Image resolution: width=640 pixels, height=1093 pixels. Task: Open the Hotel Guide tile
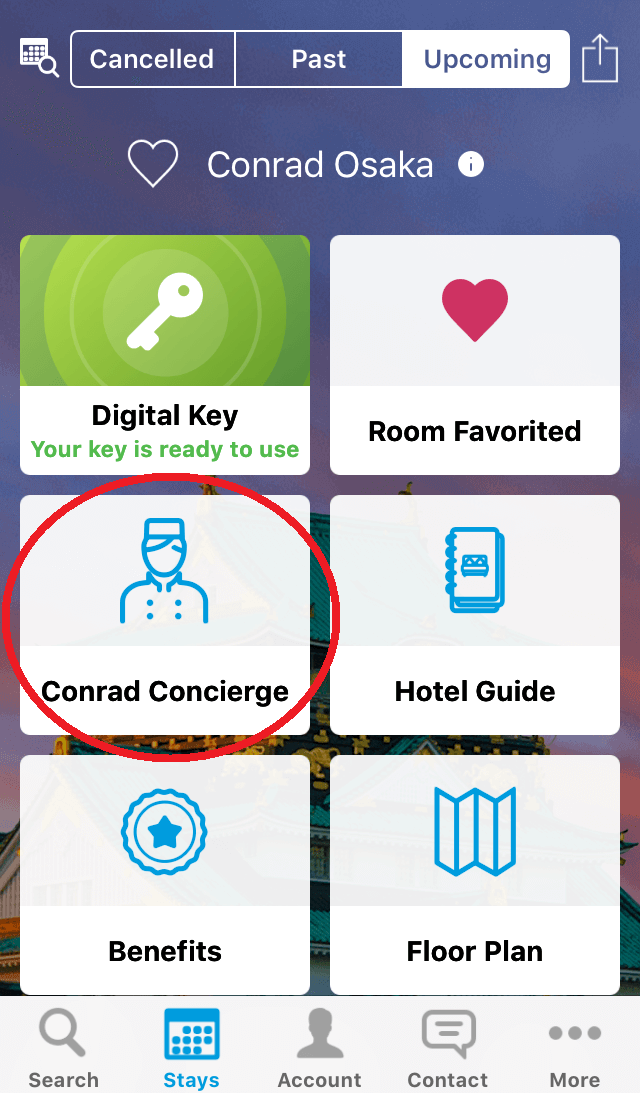(475, 614)
